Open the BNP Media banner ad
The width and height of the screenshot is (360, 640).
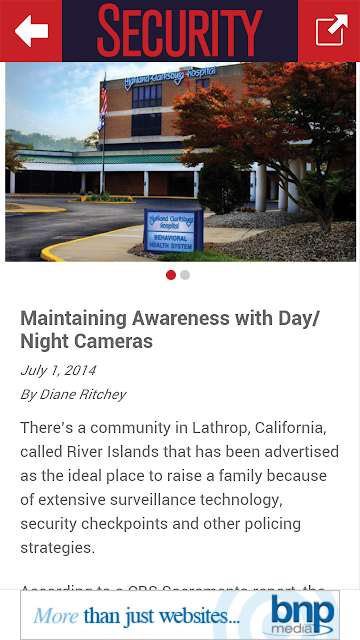coord(180,615)
